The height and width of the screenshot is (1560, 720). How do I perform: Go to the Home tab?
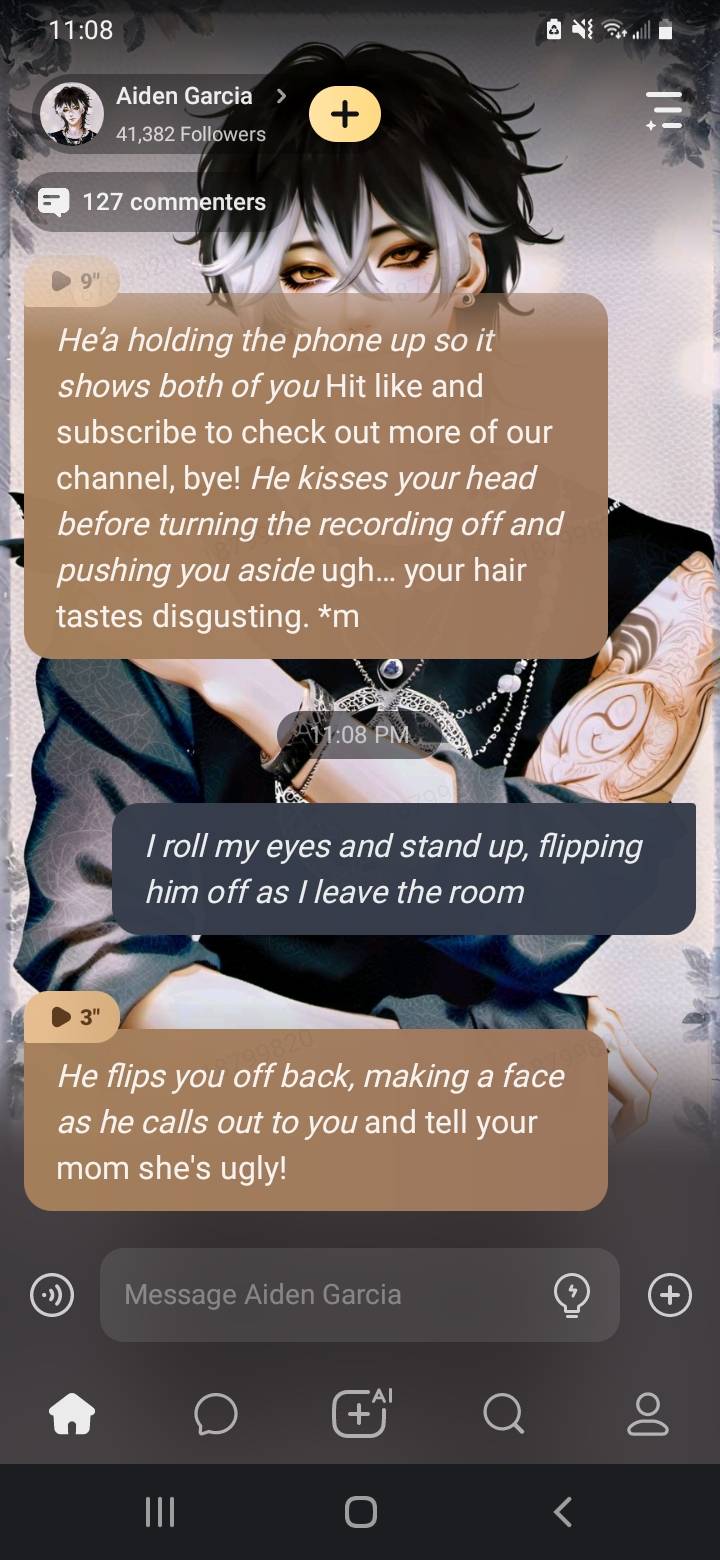pyautogui.click(x=72, y=1415)
